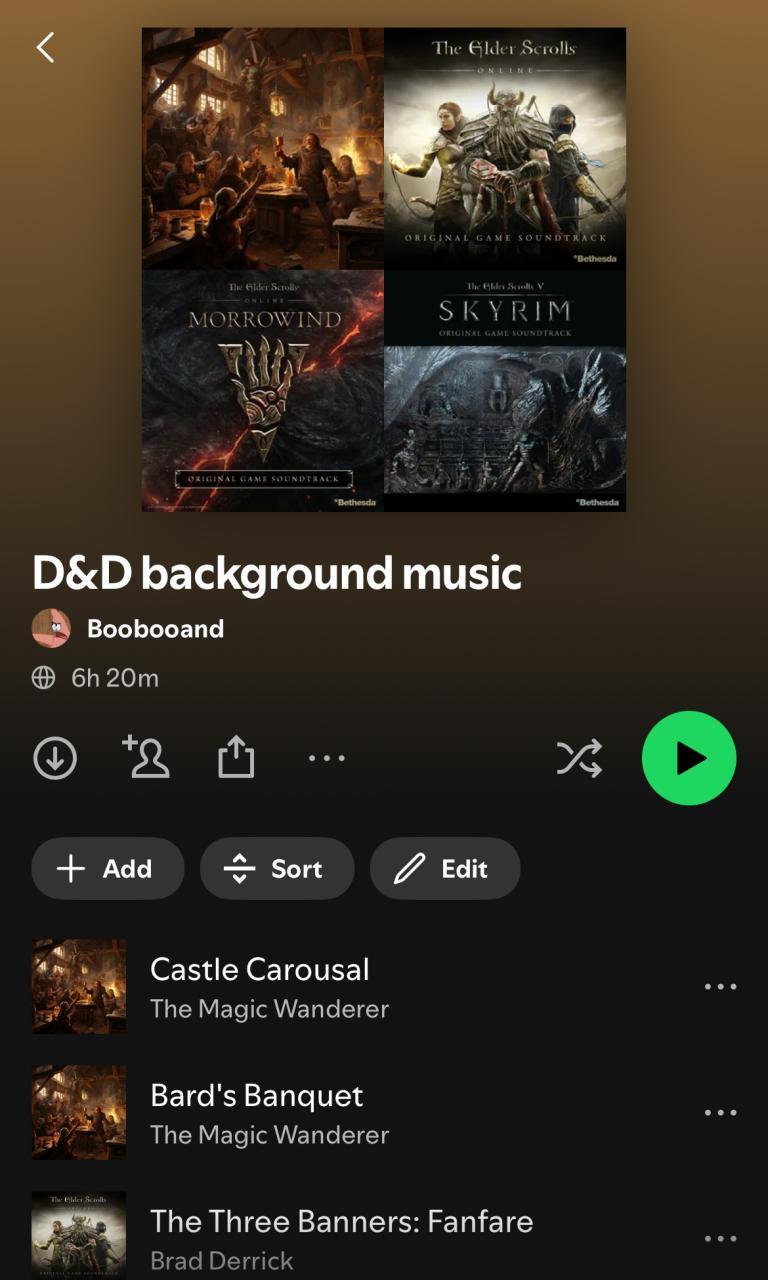The width and height of the screenshot is (768, 1280).
Task: Invite collaborators to the playlist
Action: click(147, 757)
